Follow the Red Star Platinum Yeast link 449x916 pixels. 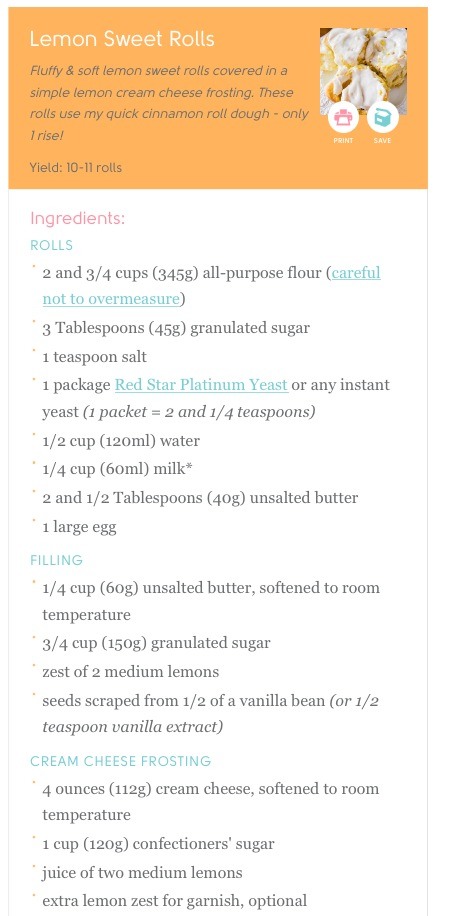[201, 385]
